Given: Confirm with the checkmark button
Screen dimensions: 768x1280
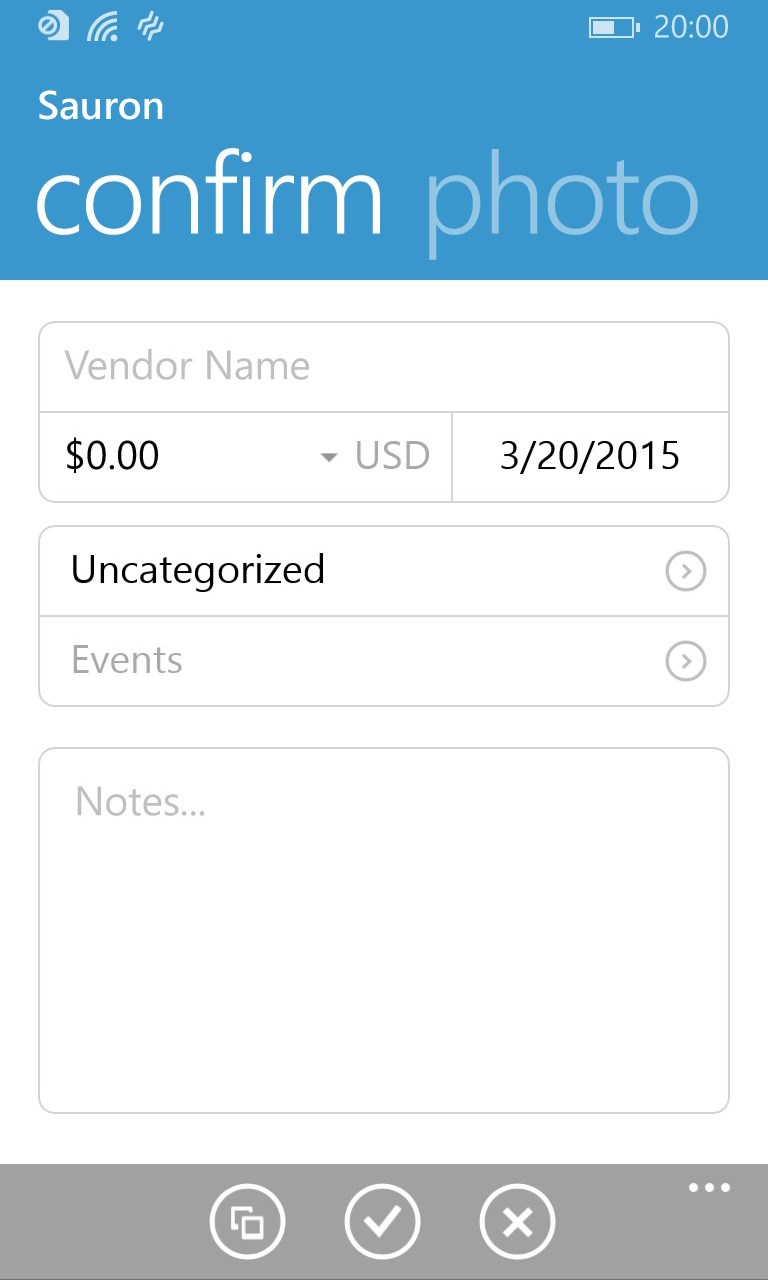Looking at the screenshot, I should (383, 1221).
